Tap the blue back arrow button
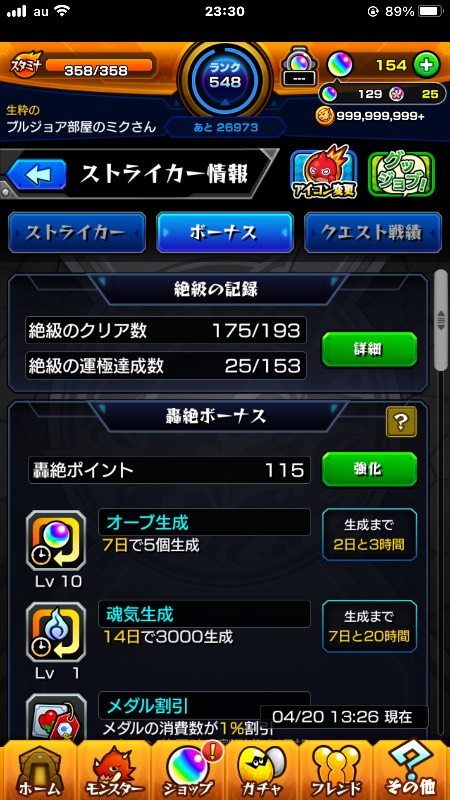 [x=36, y=174]
